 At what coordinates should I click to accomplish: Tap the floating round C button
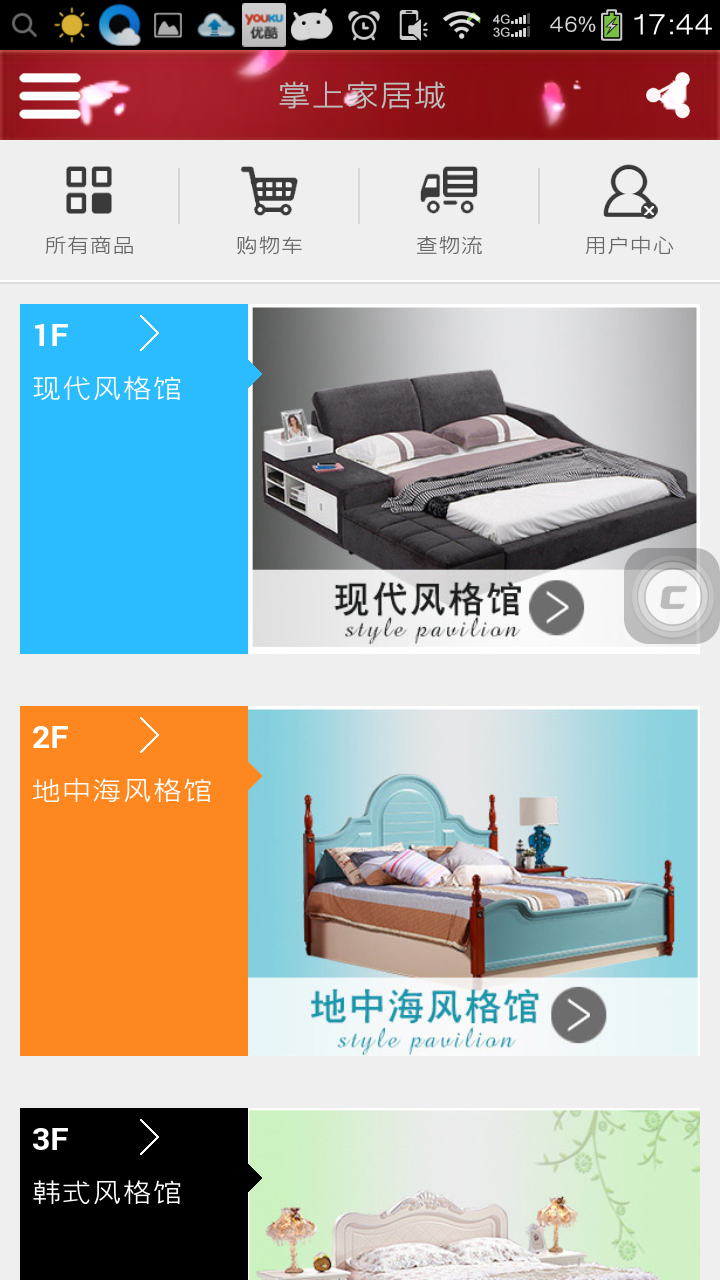click(x=671, y=596)
